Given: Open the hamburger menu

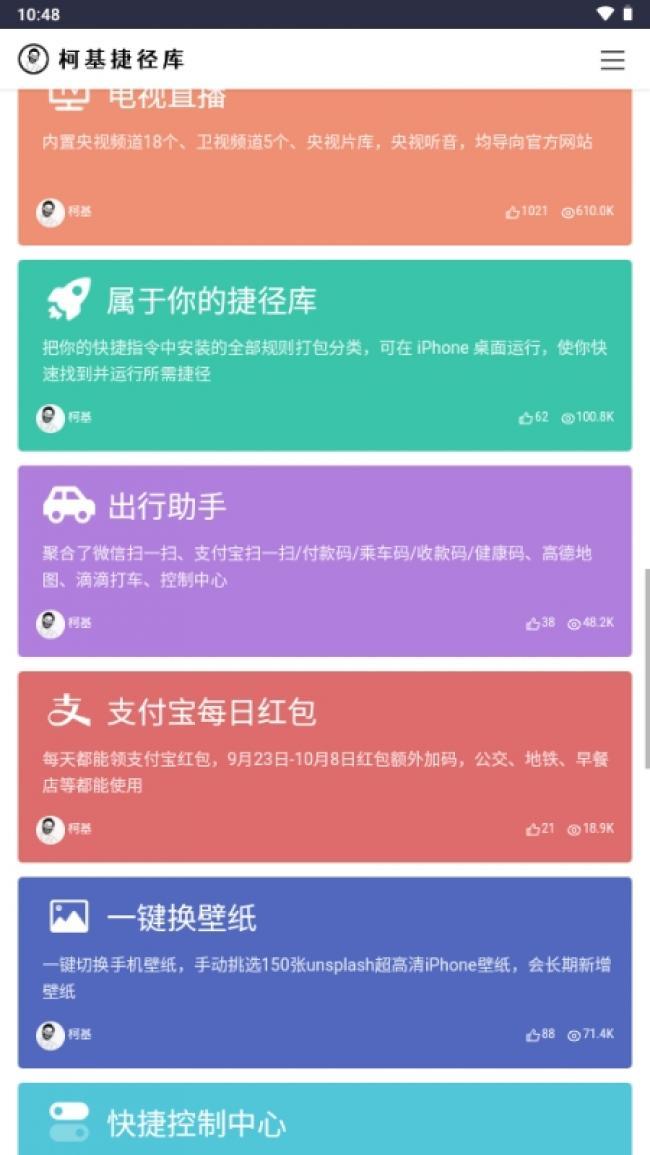Looking at the screenshot, I should pyautogui.click(x=612, y=60).
